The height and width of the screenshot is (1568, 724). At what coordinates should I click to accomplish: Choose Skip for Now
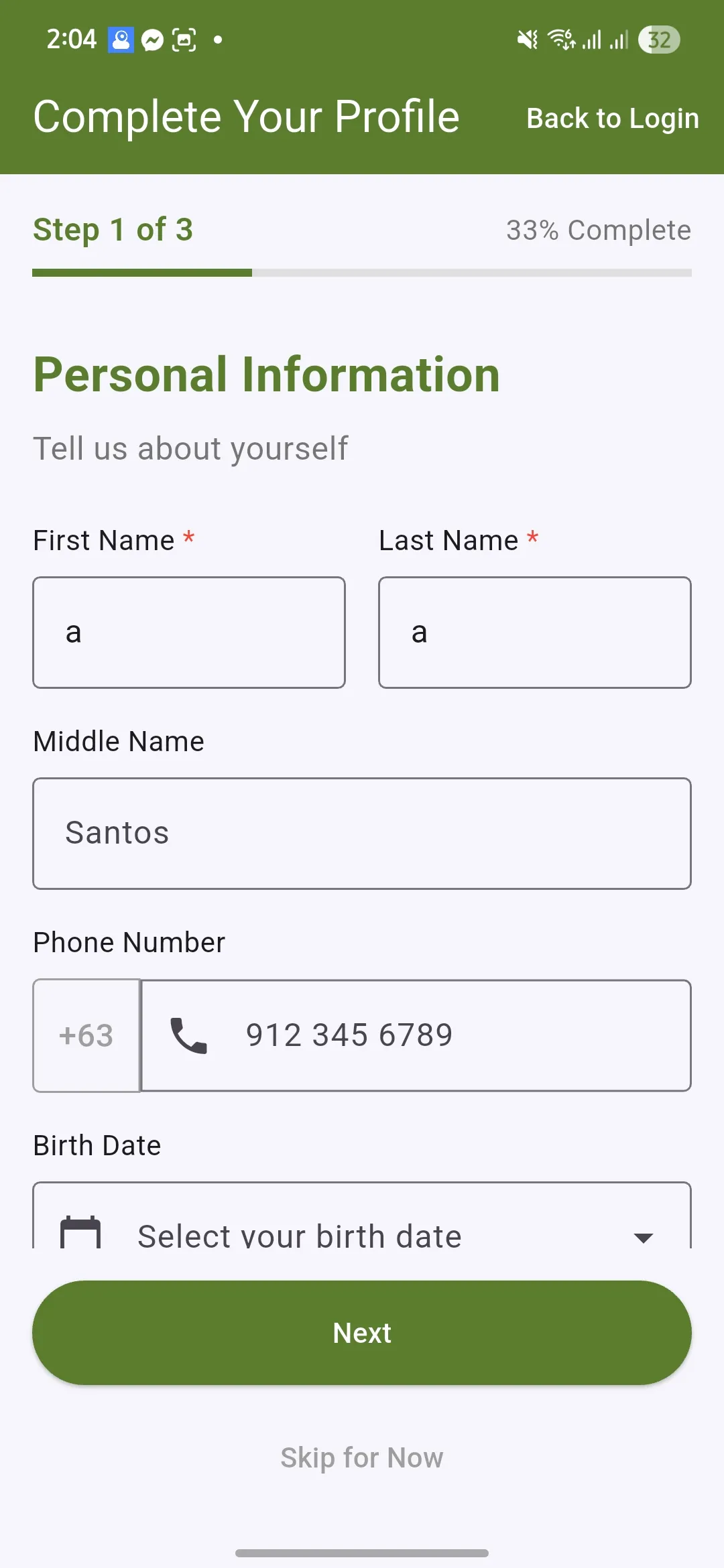click(362, 1458)
